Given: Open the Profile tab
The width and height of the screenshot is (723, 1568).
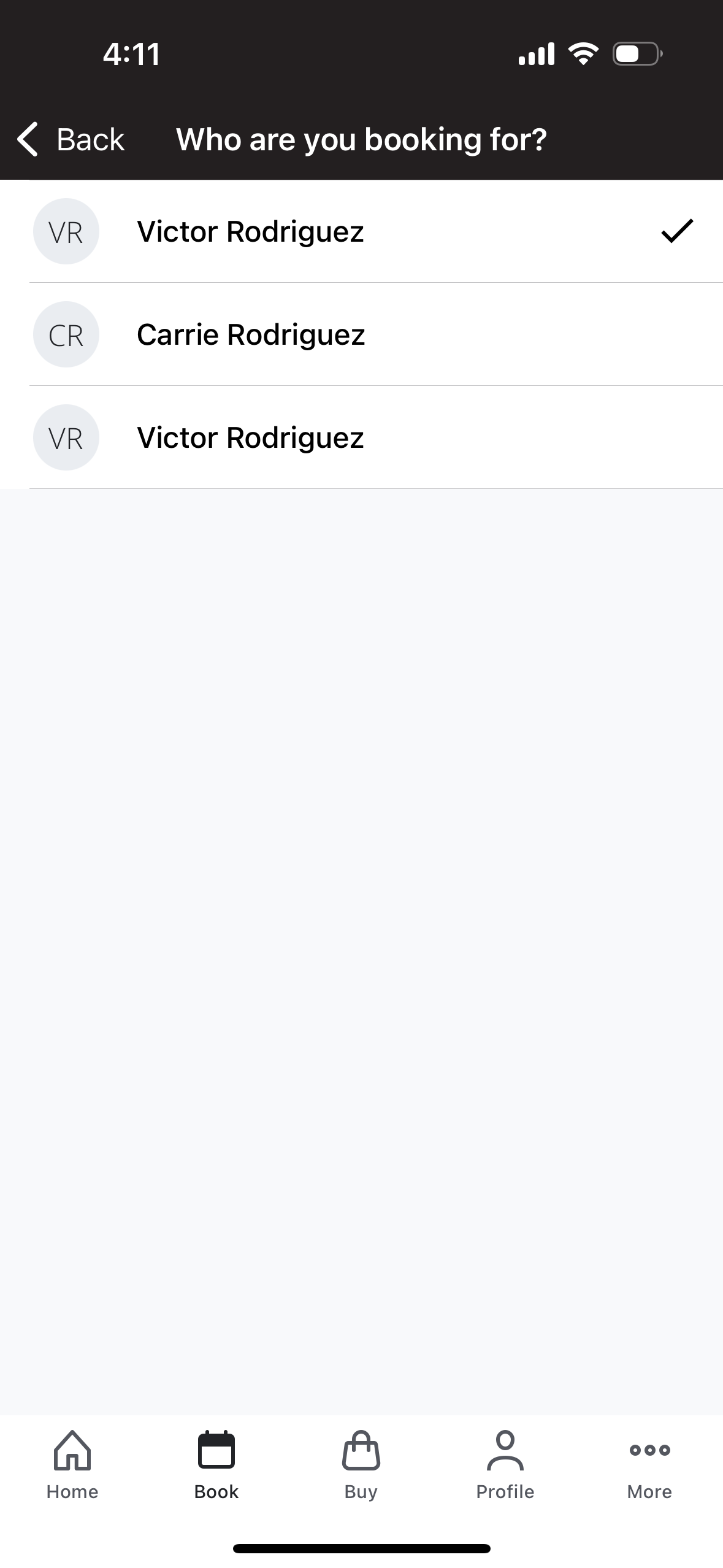Looking at the screenshot, I should (x=505, y=1465).
